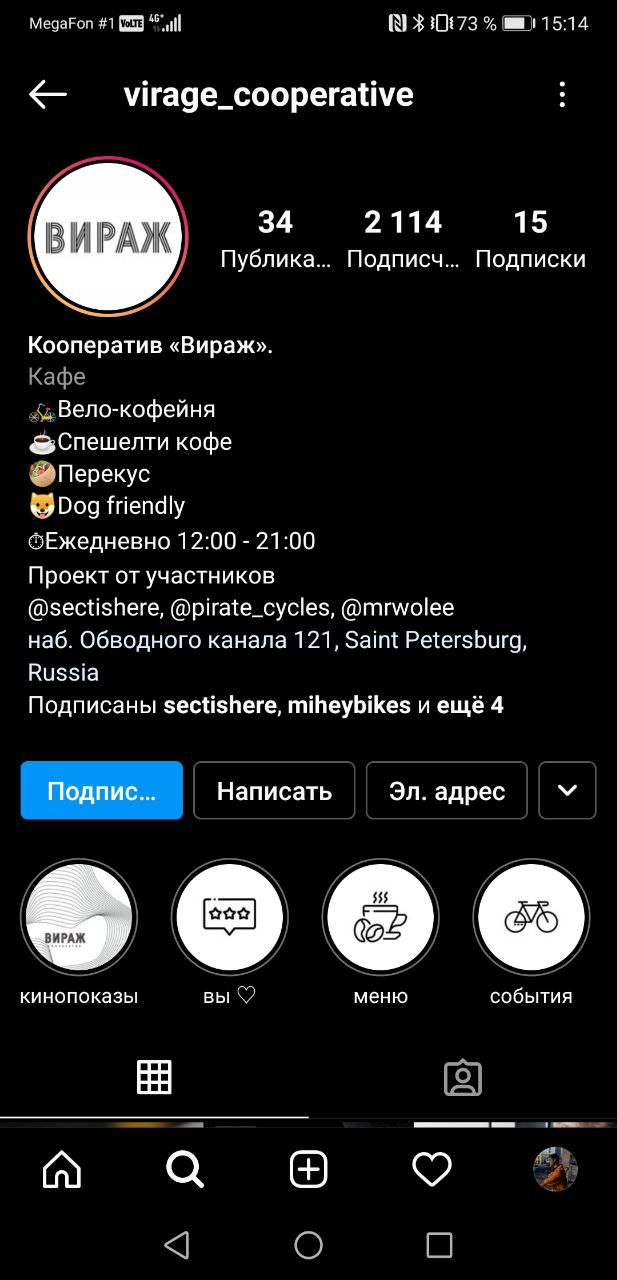The width and height of the screenshot is (617, 1280).
Task: Tap the system home button
Action: point(308,1245)
